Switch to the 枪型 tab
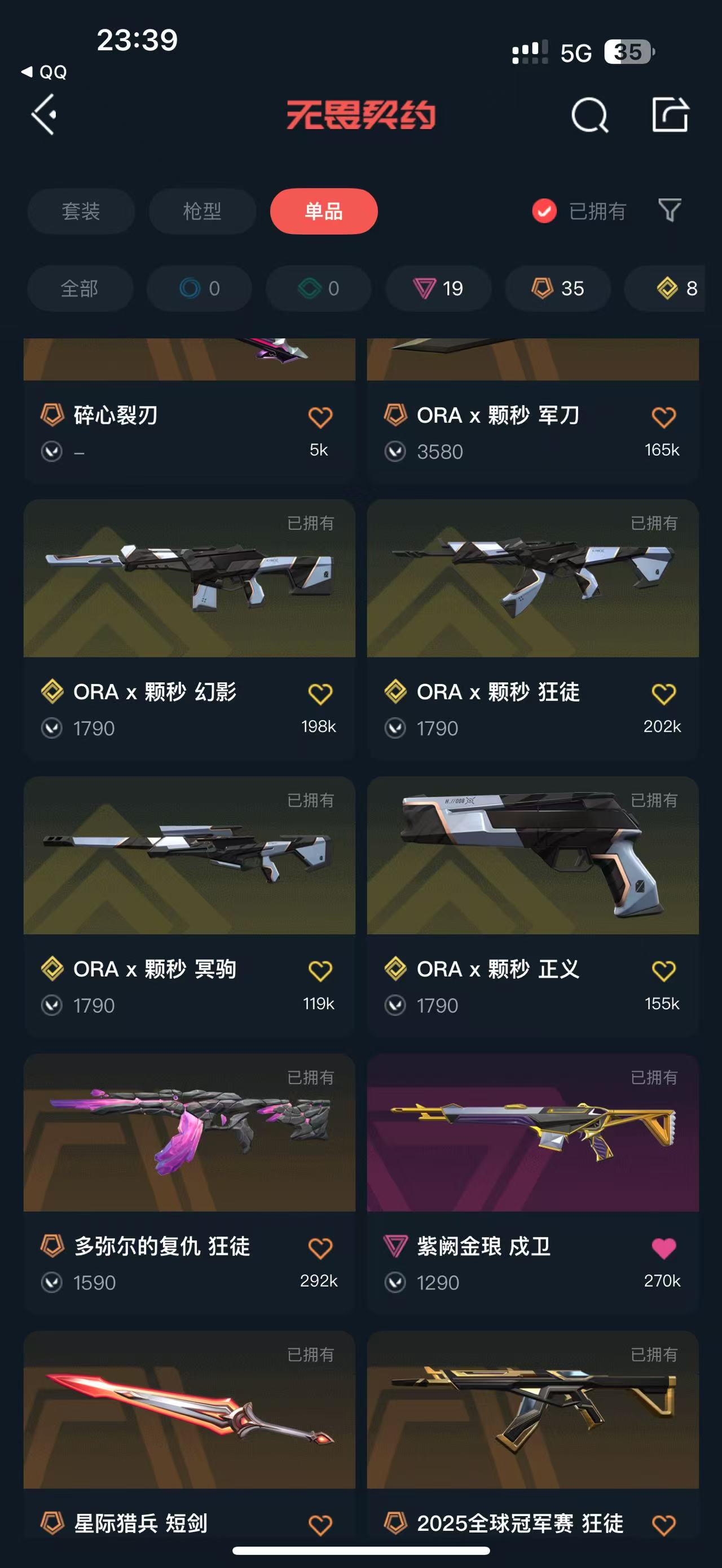This screenshot has width=722, height=1568. coord(202,211)
